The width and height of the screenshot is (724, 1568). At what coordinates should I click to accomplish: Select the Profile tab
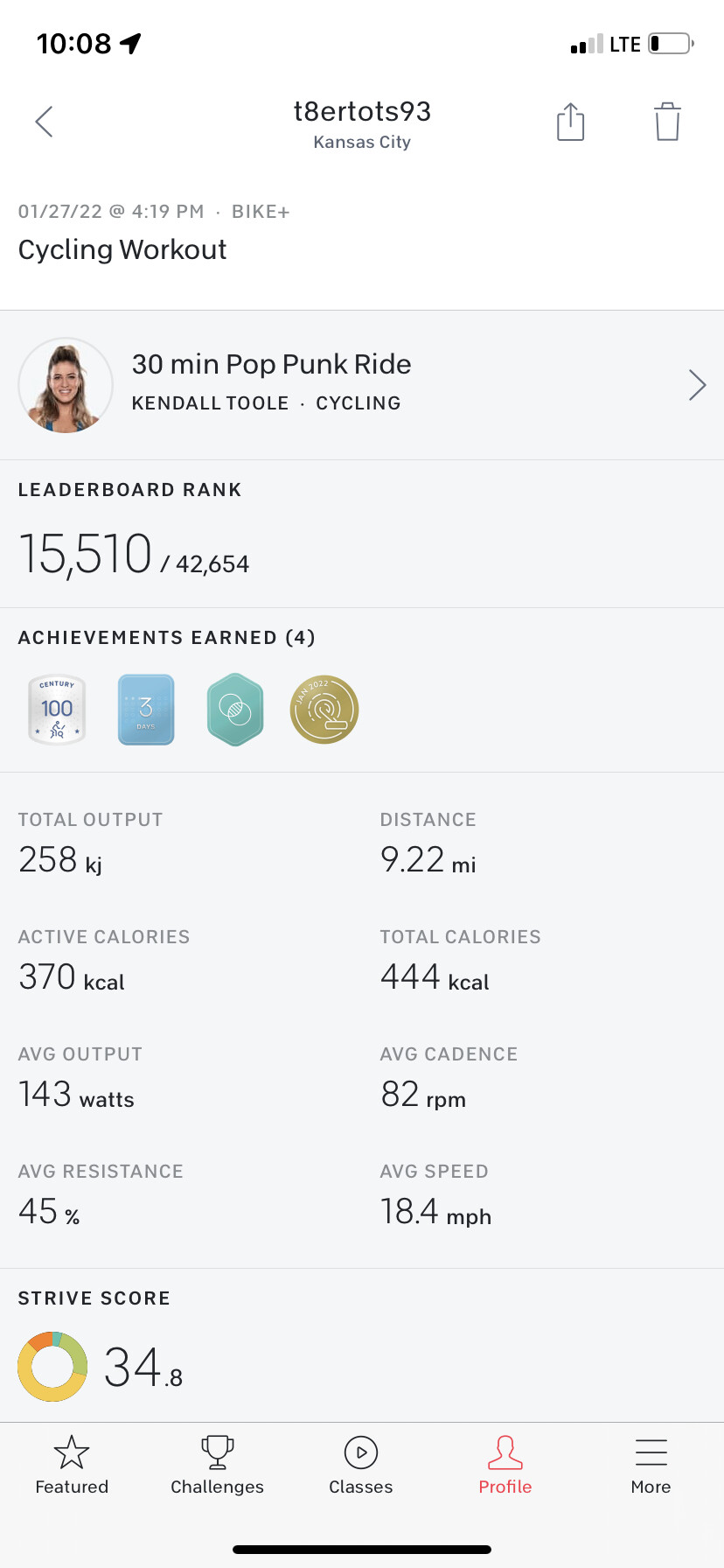[x=505, y=1465]
